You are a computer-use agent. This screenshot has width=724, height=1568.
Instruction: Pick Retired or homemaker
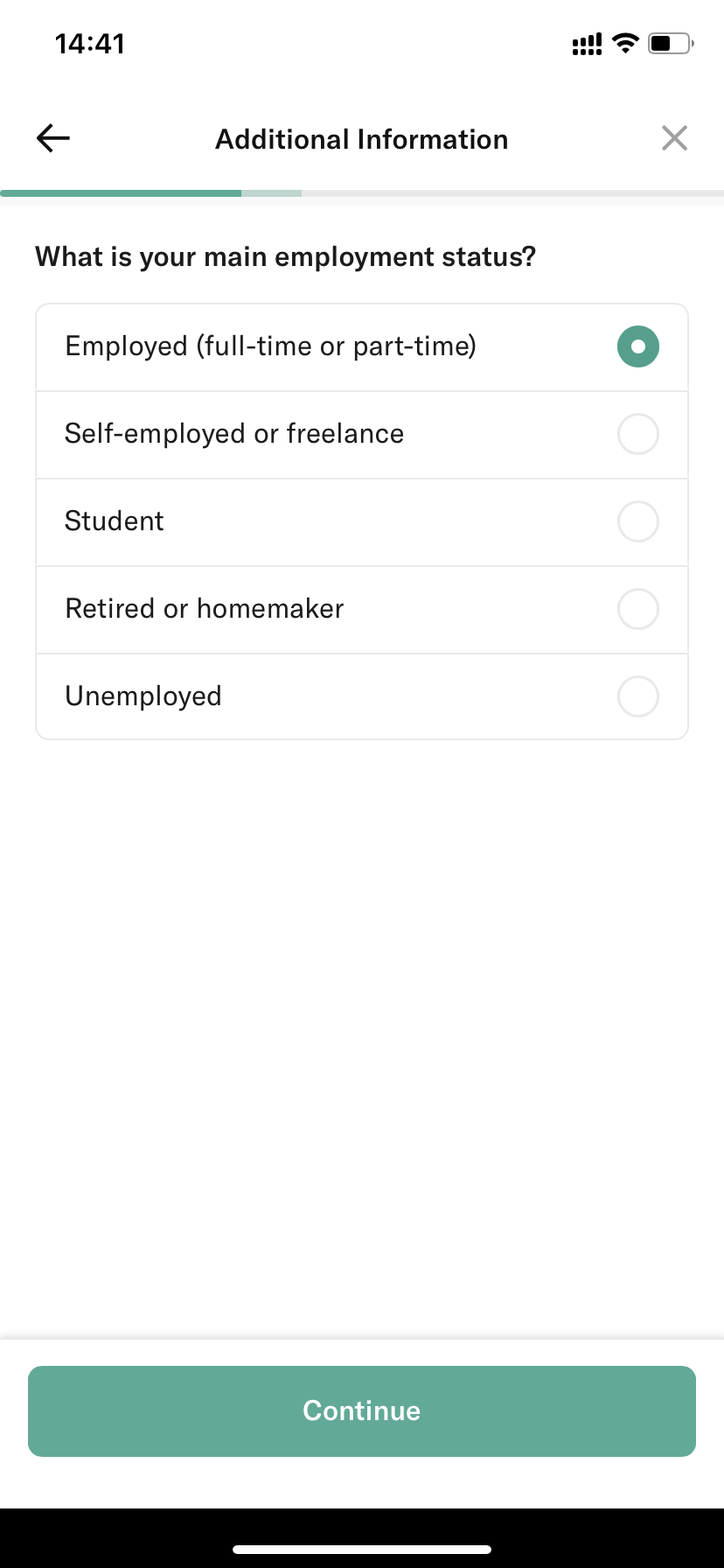(x=362, y=610)
